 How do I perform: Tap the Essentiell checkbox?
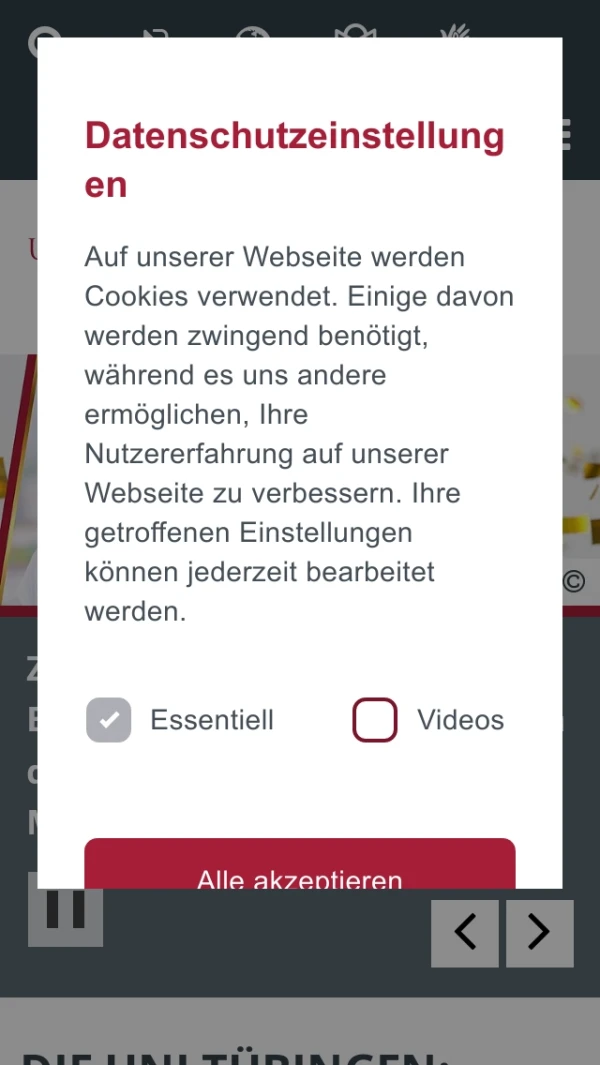click(109, 720)
